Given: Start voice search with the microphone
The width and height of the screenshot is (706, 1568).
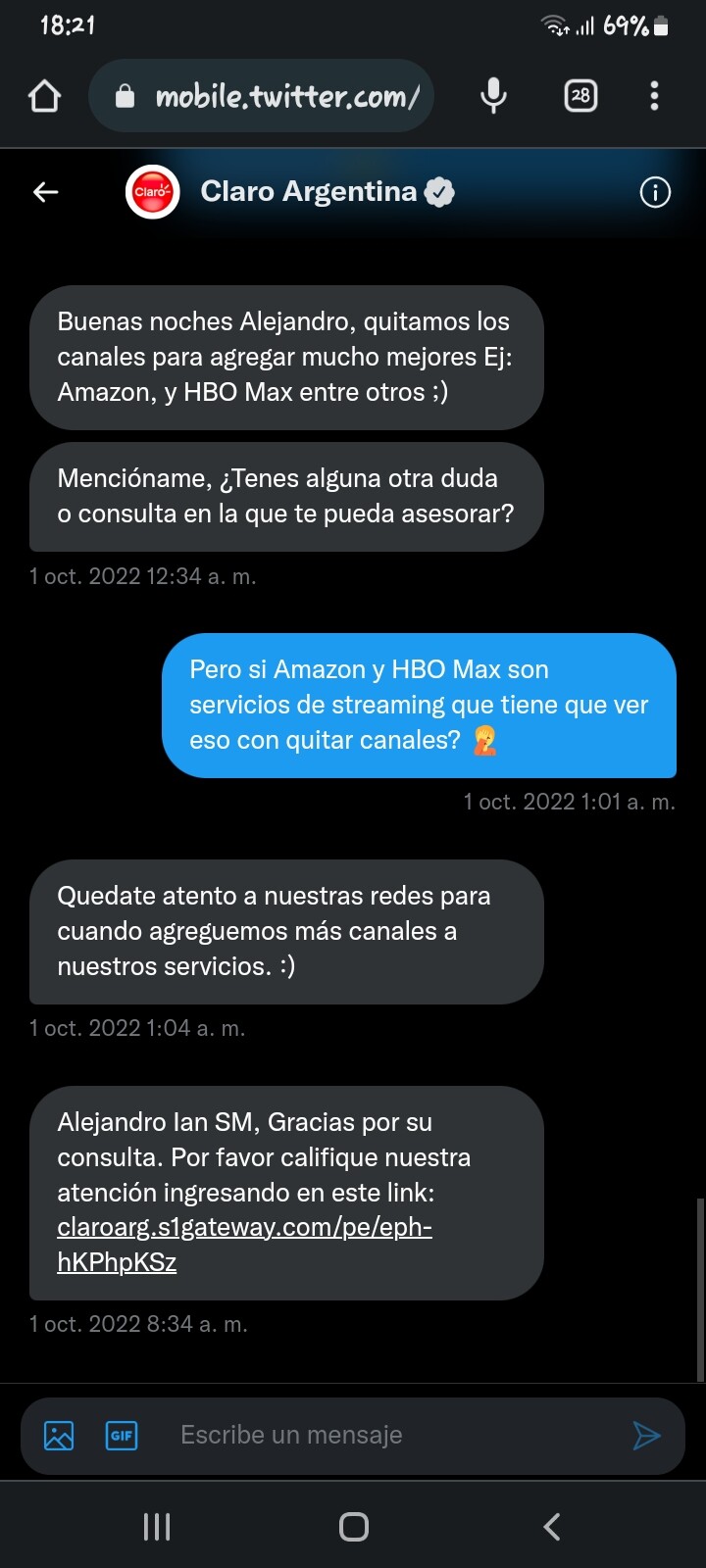Looking at the screenshot, I should [x=493, y=96].
